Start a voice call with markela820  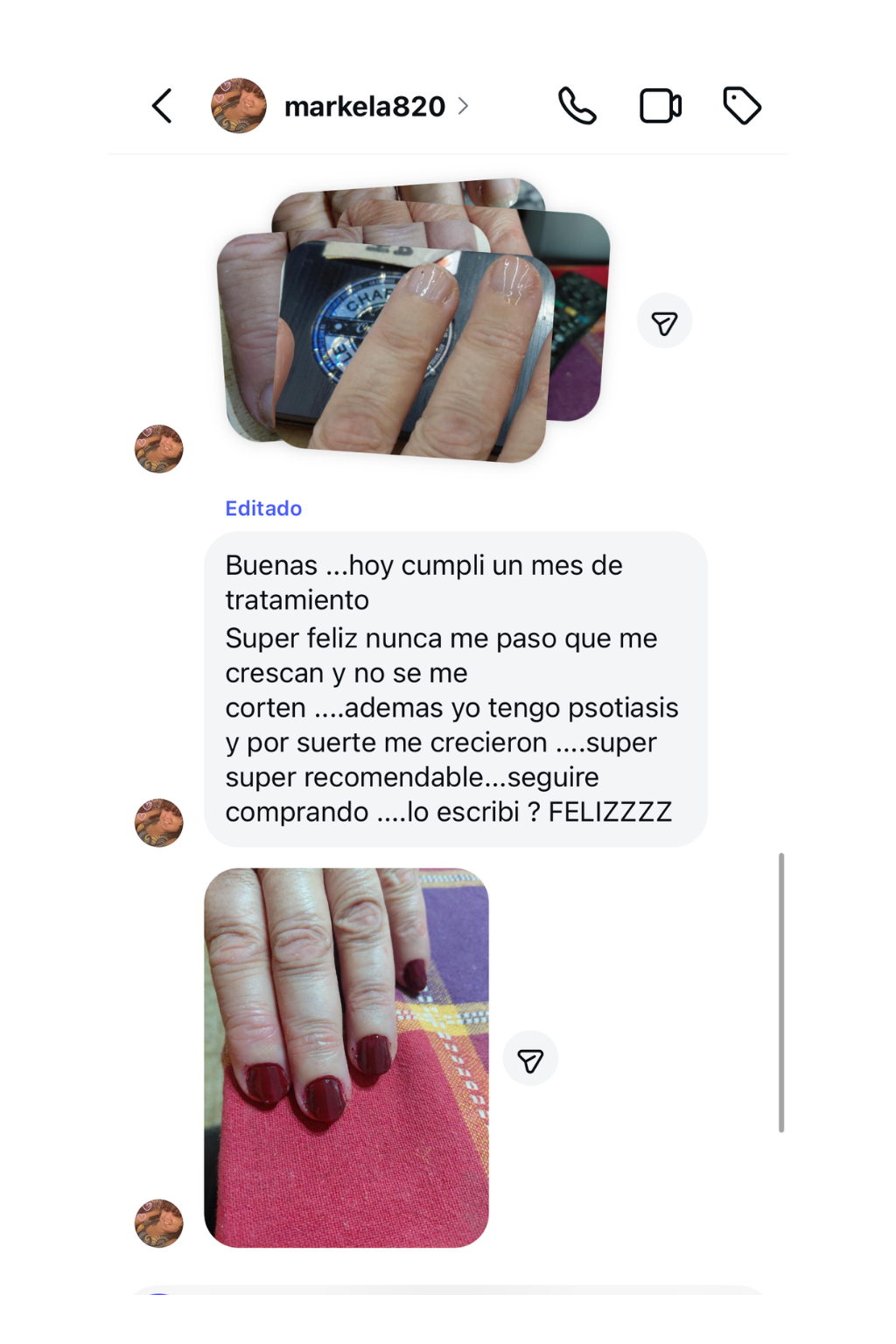coord(577,106)
